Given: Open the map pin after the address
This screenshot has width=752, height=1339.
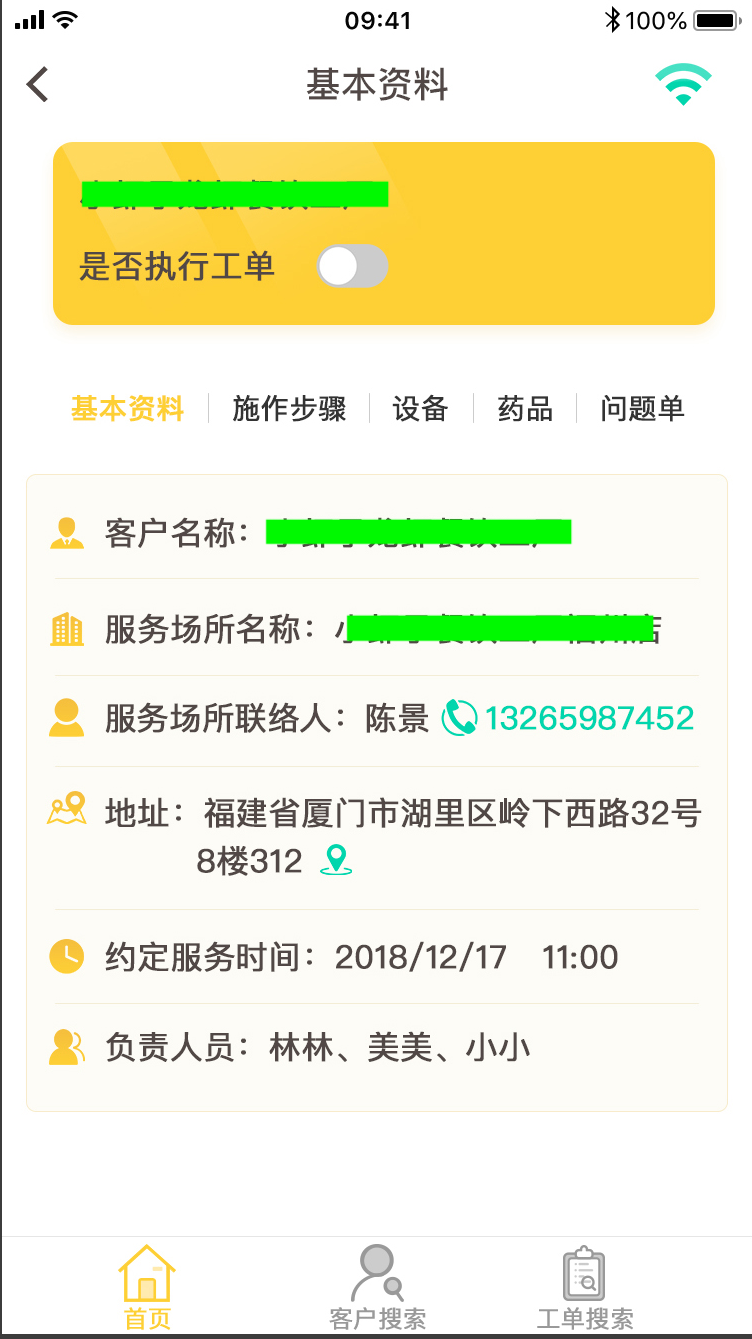Looking at the screenshot, I should [336, 860].
